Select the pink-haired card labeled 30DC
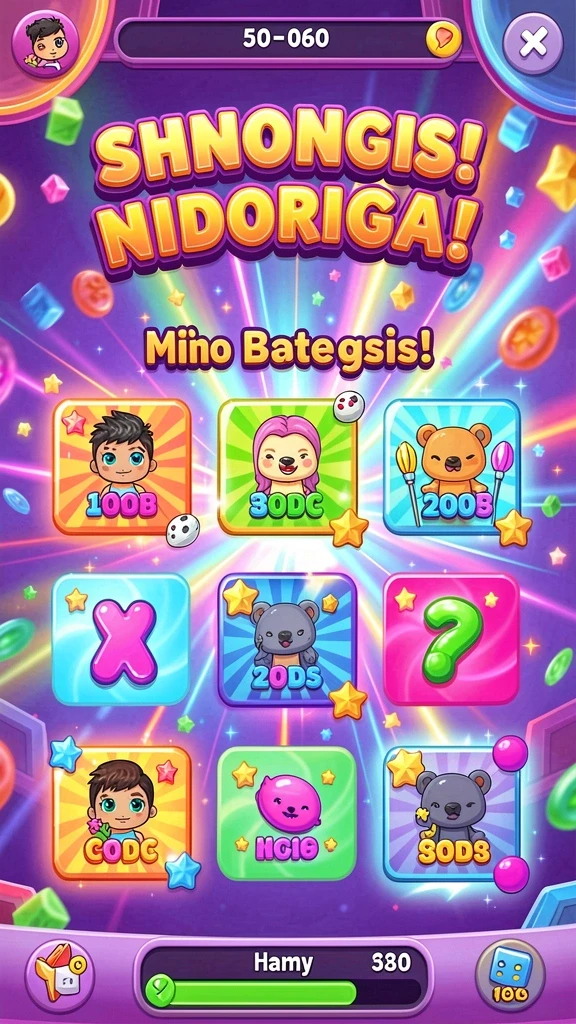The image size is (576, 1024). (x=287, y=467)
